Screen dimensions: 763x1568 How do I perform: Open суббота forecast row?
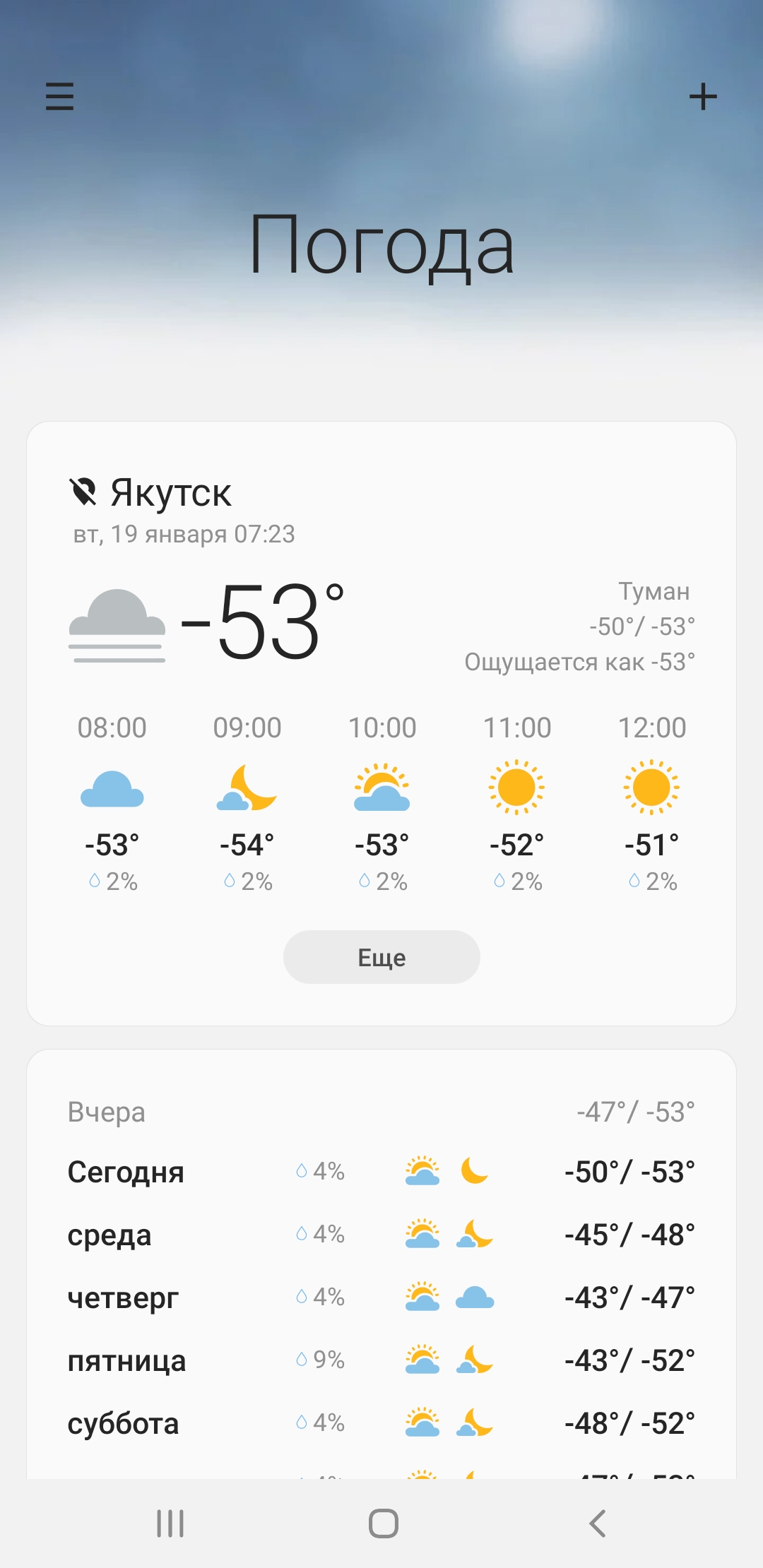[381, 1423]
